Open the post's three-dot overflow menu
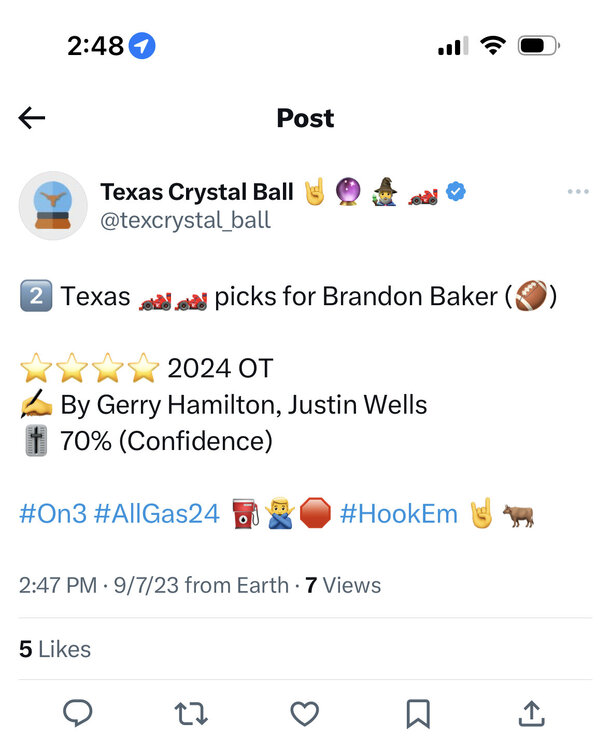611x750 pixels. pyautogui.click(x=577, y=192)
